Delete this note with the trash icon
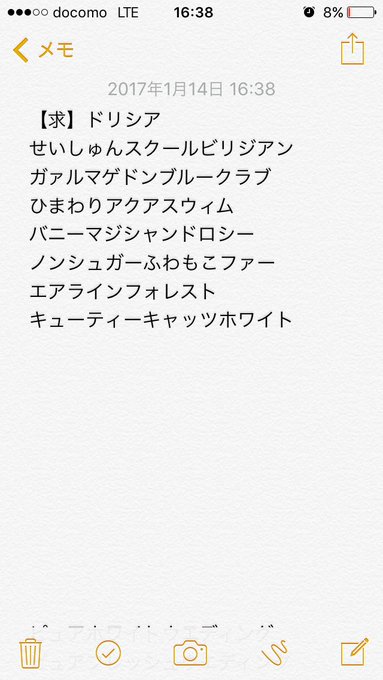Screen dimensions: 383x680 [30, 653]
